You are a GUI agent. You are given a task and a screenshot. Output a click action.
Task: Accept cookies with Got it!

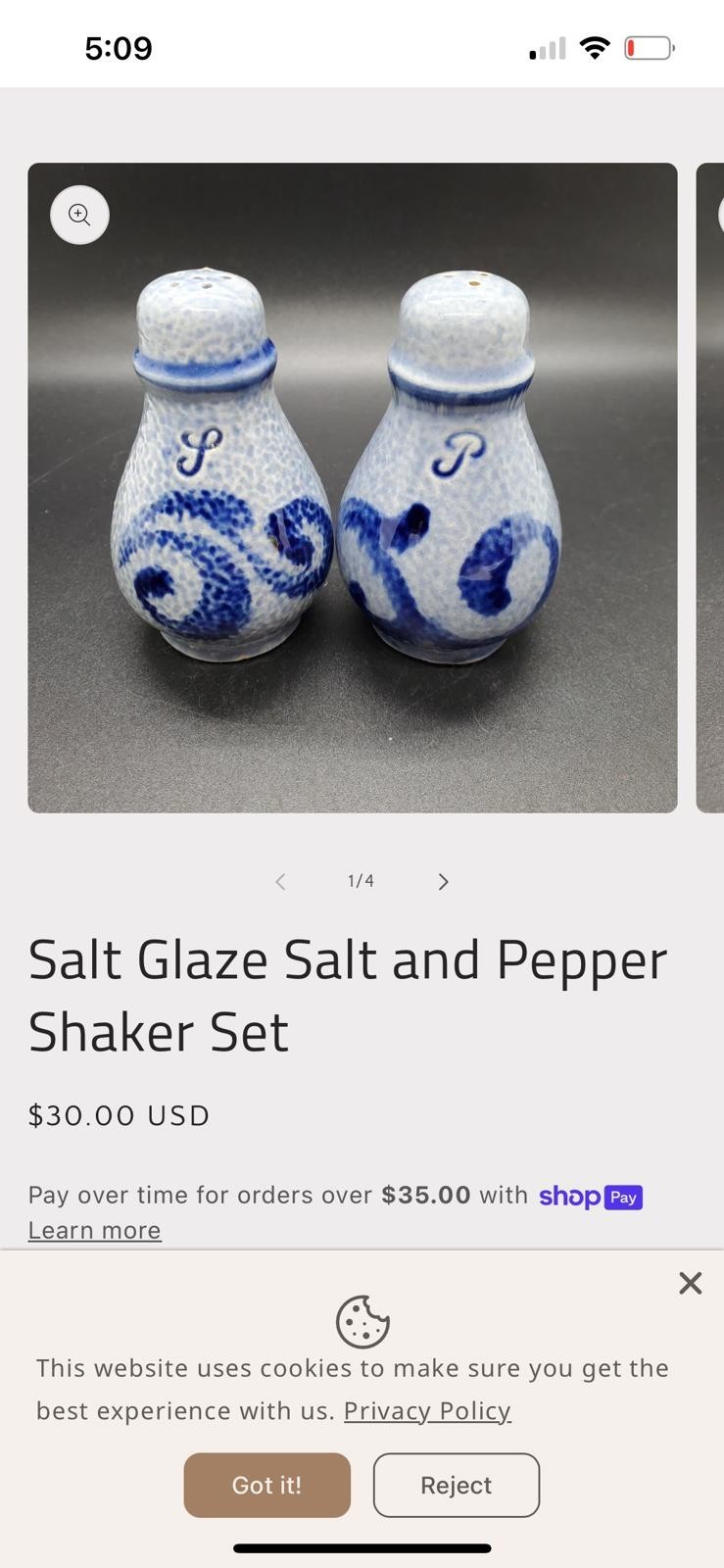point(266,1486)
